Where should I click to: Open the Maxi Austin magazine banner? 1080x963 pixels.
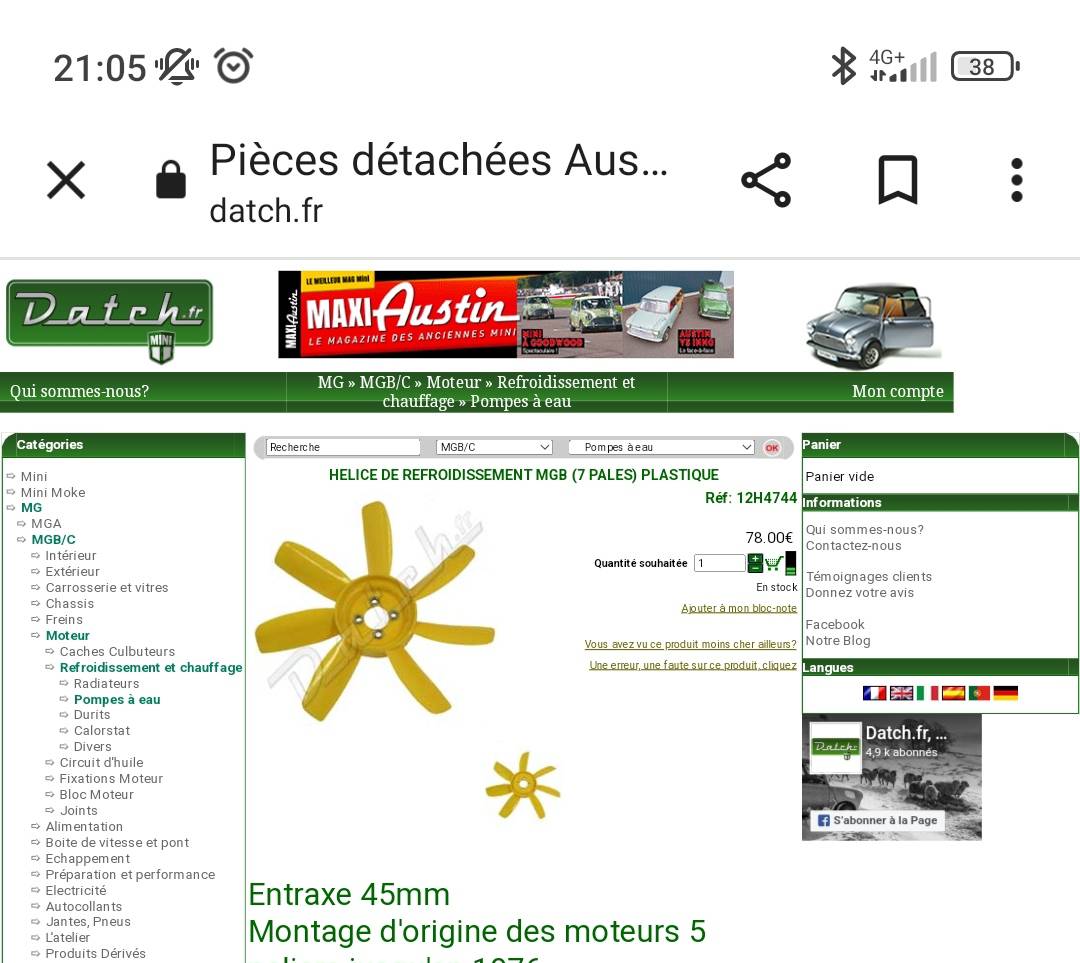505,314
